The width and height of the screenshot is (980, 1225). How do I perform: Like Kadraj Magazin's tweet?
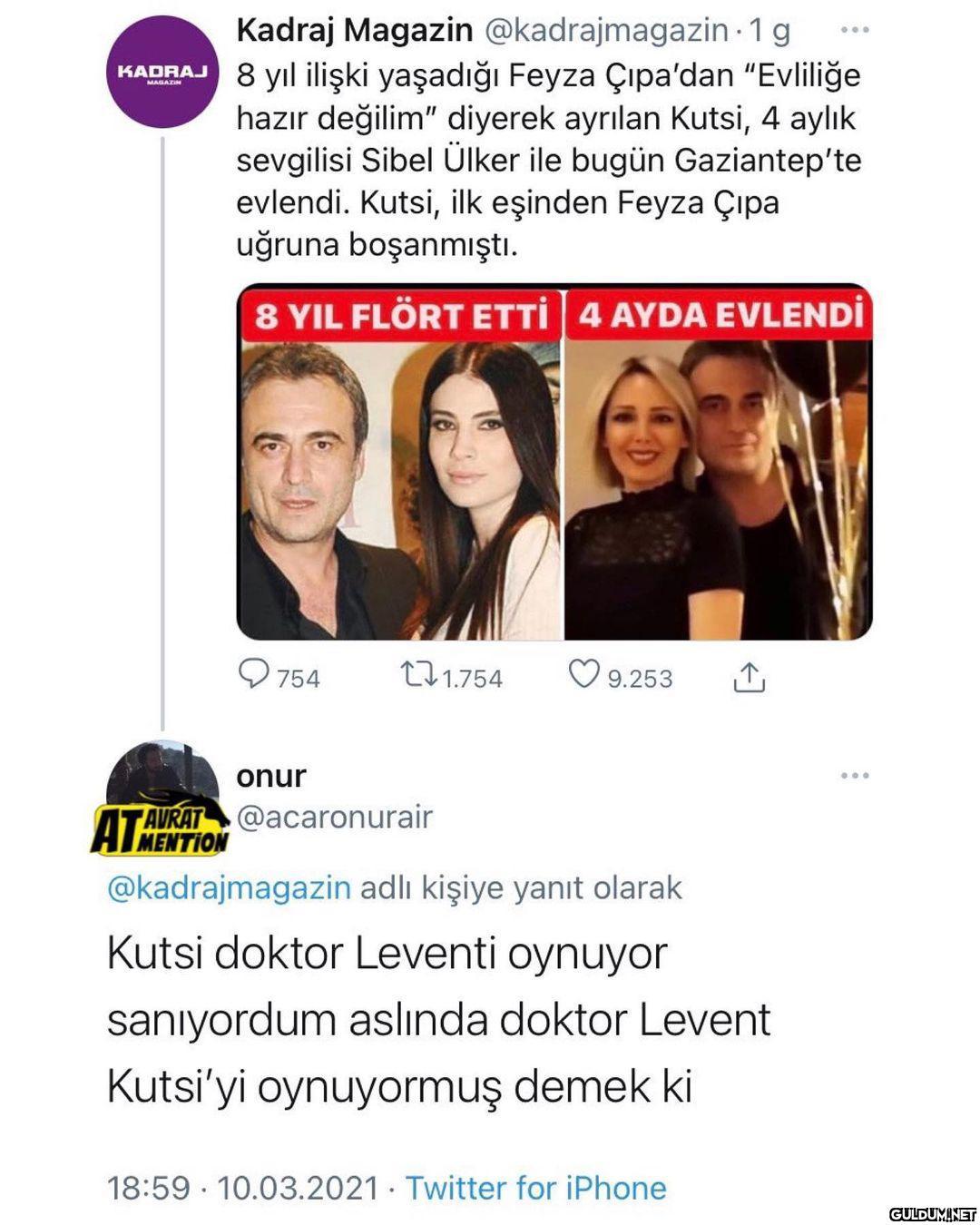pyautogui.click(x=584, y=676)
